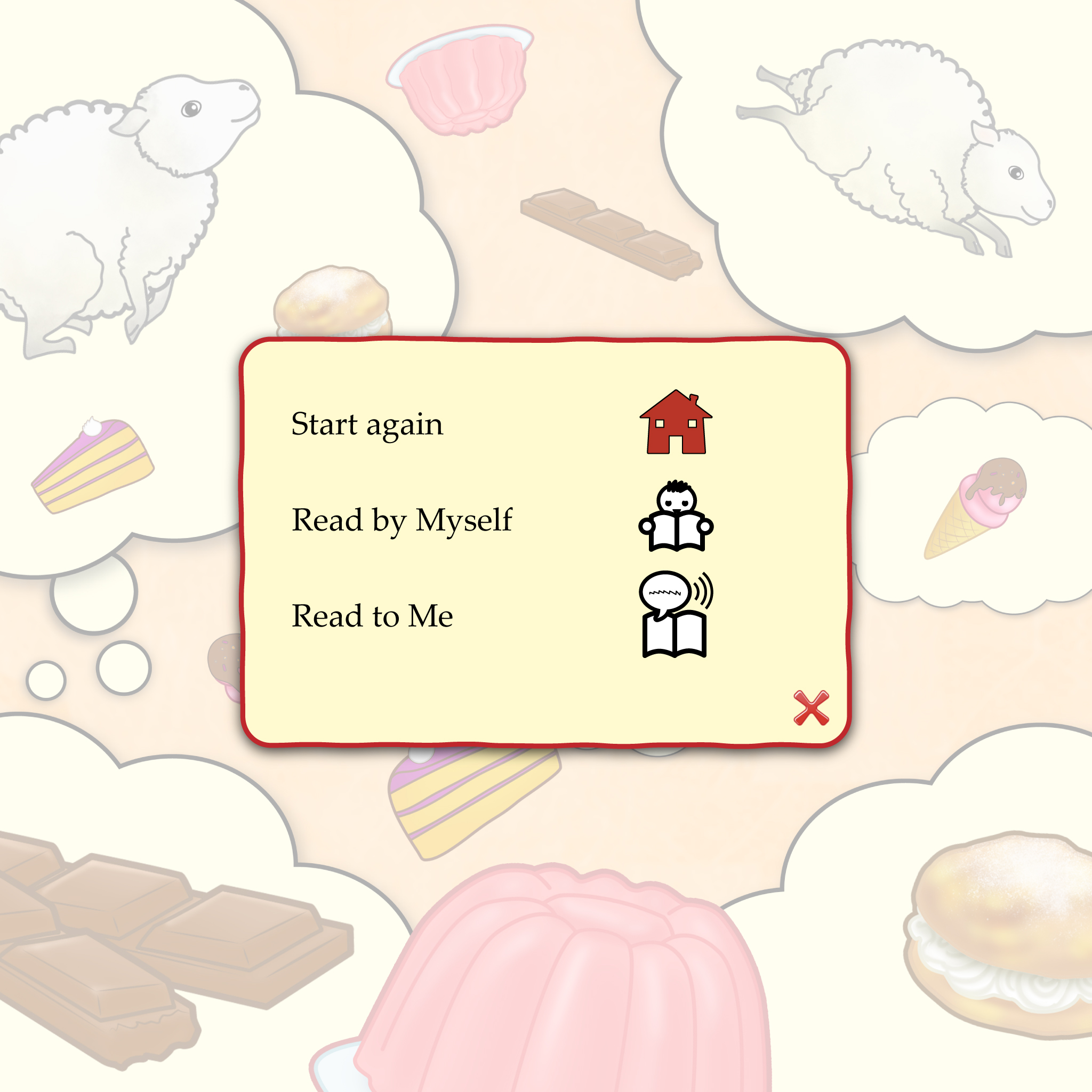Select the Read to Me narration icon
Viewport: 1092px width, 1092px height.
point(676,614)
